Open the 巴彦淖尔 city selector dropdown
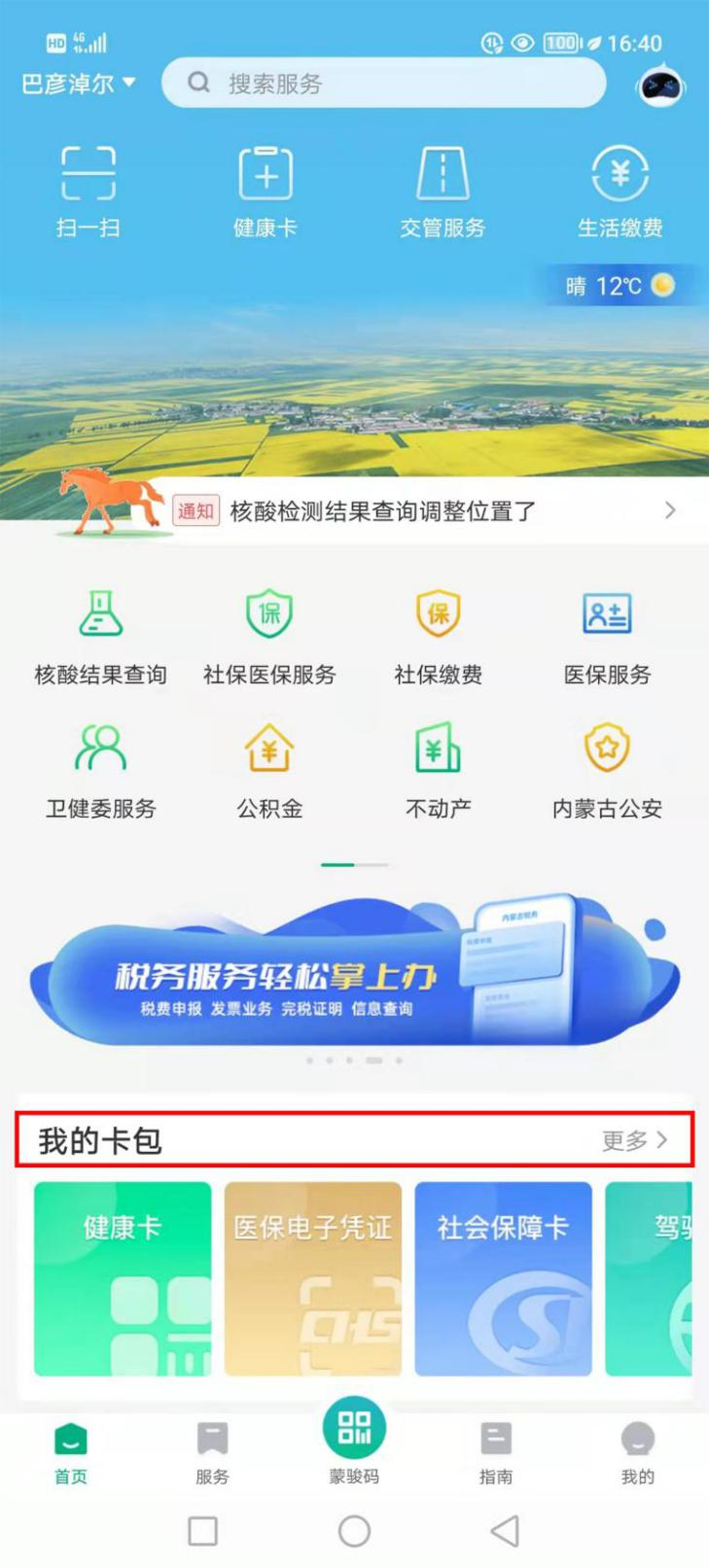The width and height of the screenshot is (709, 1568). point(78,85)
